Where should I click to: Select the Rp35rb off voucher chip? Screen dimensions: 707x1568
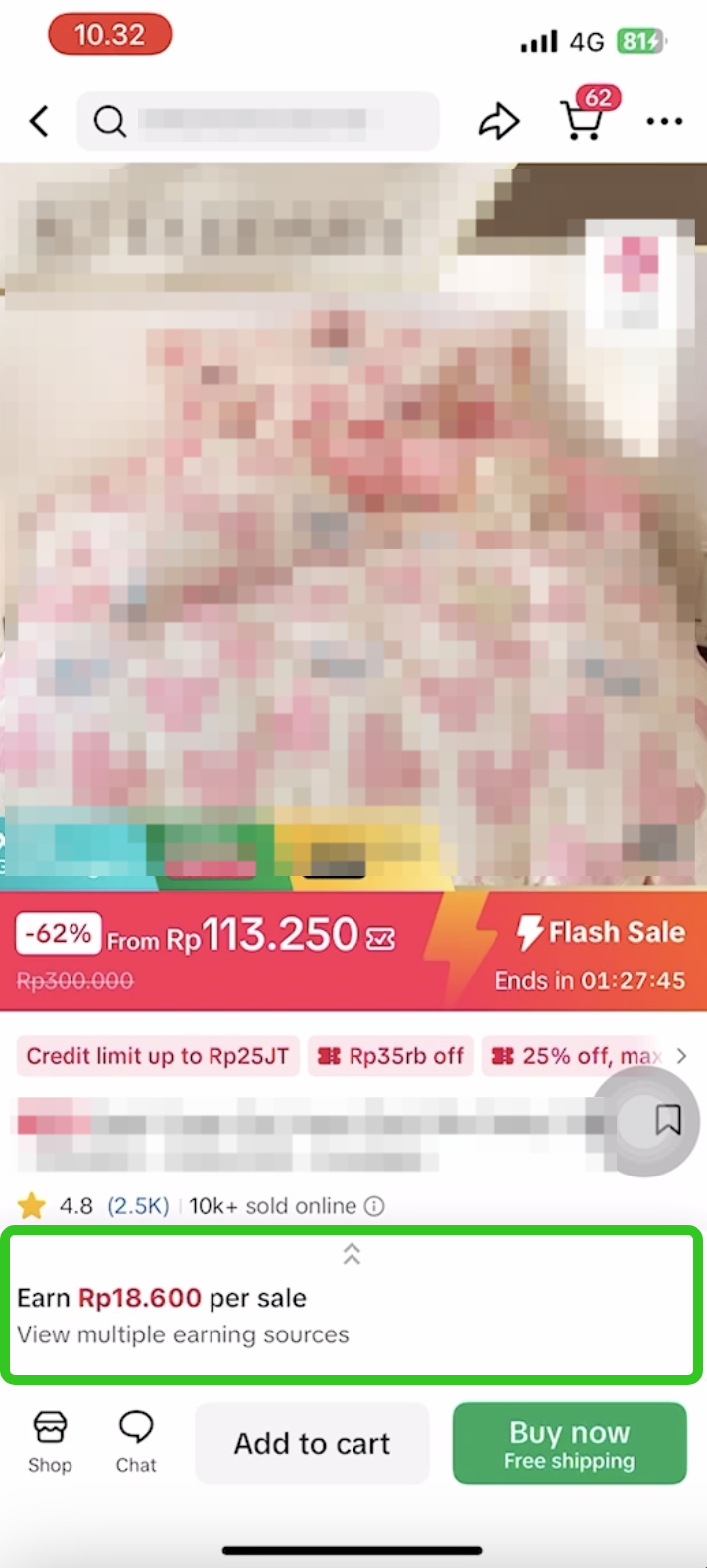(390, 1056)
